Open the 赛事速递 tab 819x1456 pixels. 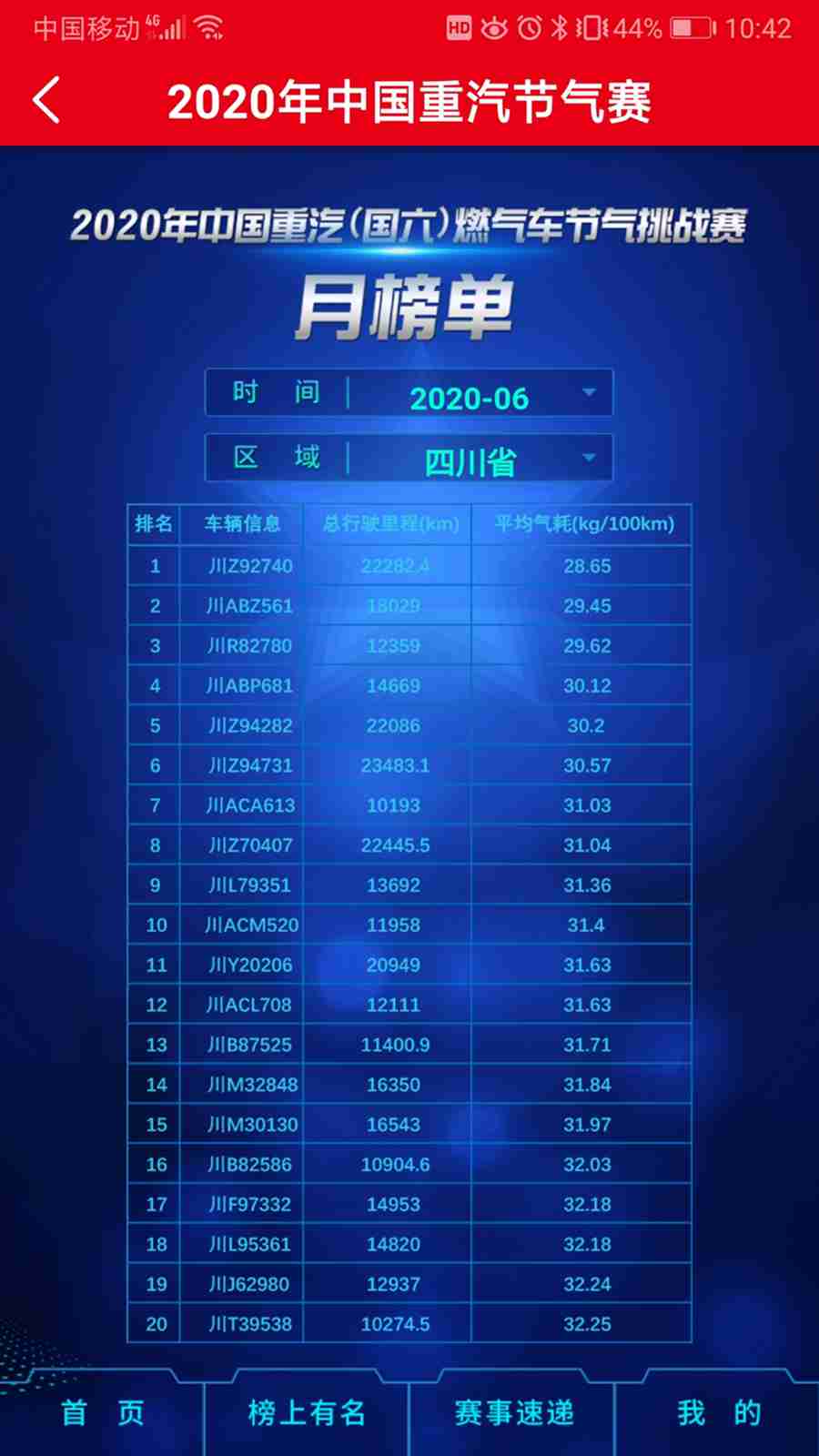(x=513, y=1412)
